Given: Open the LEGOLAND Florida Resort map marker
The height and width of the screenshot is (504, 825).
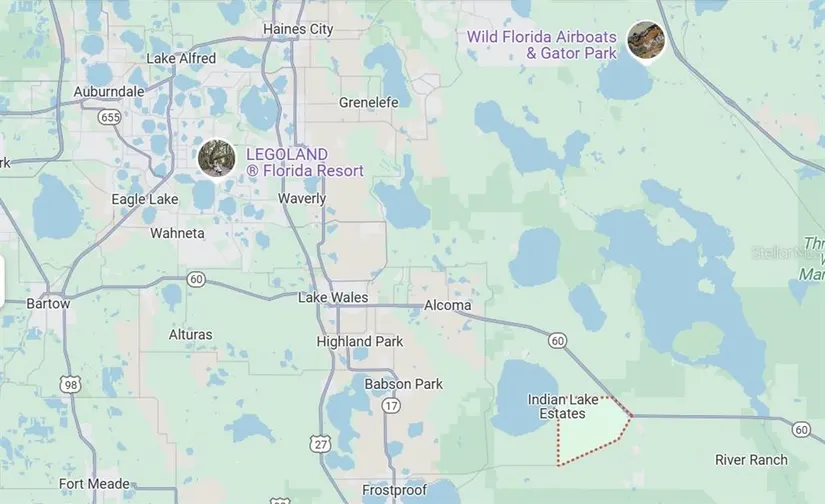Looking at the screenshot, I should 217,158.
